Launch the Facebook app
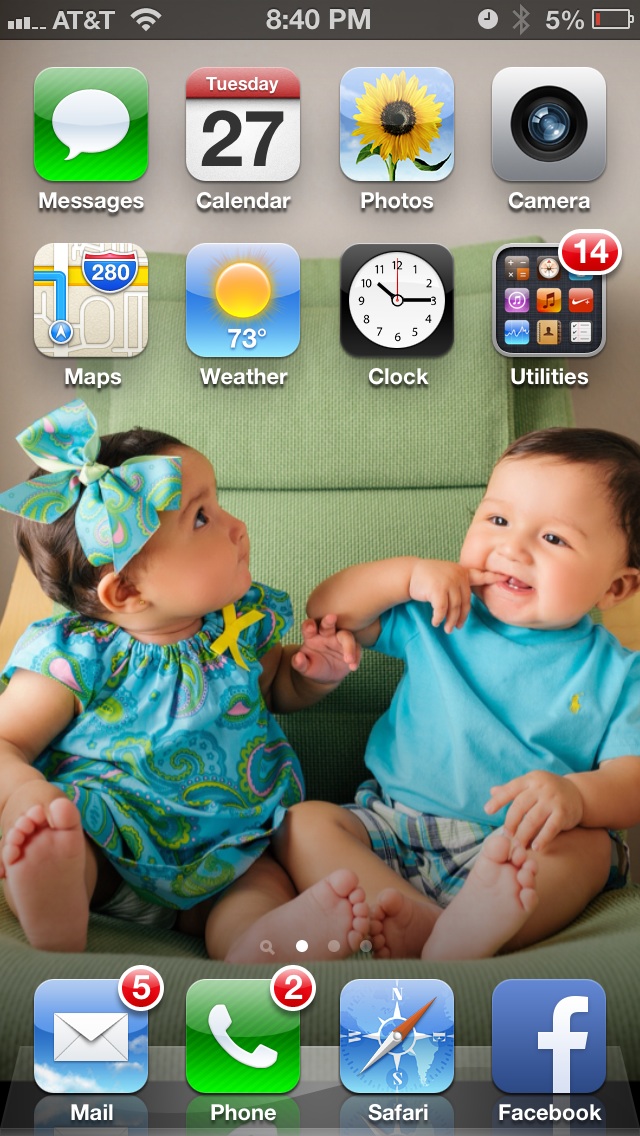 pos(549,1036)
